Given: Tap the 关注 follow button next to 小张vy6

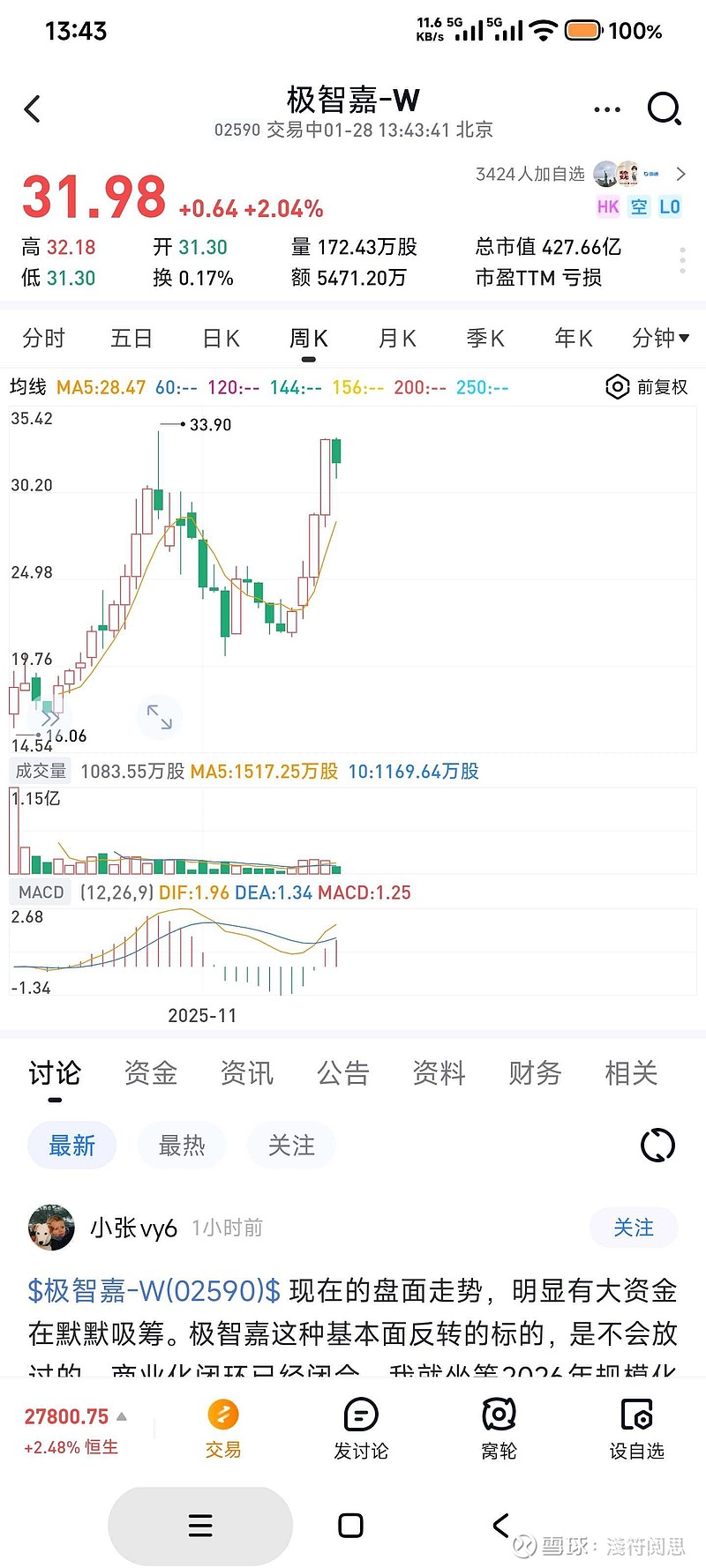Looking at the screenshot, I should click(x=634, y=1228).
